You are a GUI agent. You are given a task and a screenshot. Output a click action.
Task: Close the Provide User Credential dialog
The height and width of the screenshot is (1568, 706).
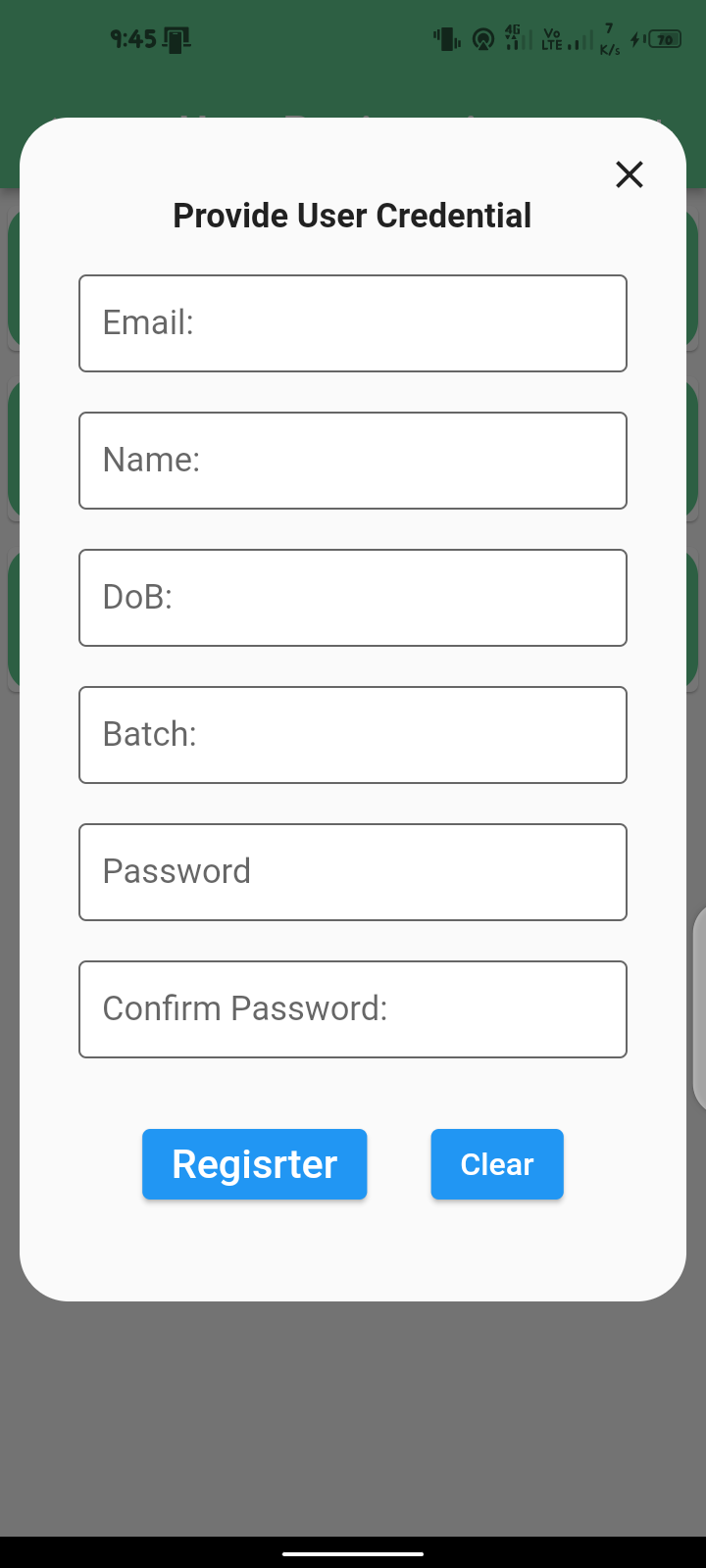coord(629,174)
